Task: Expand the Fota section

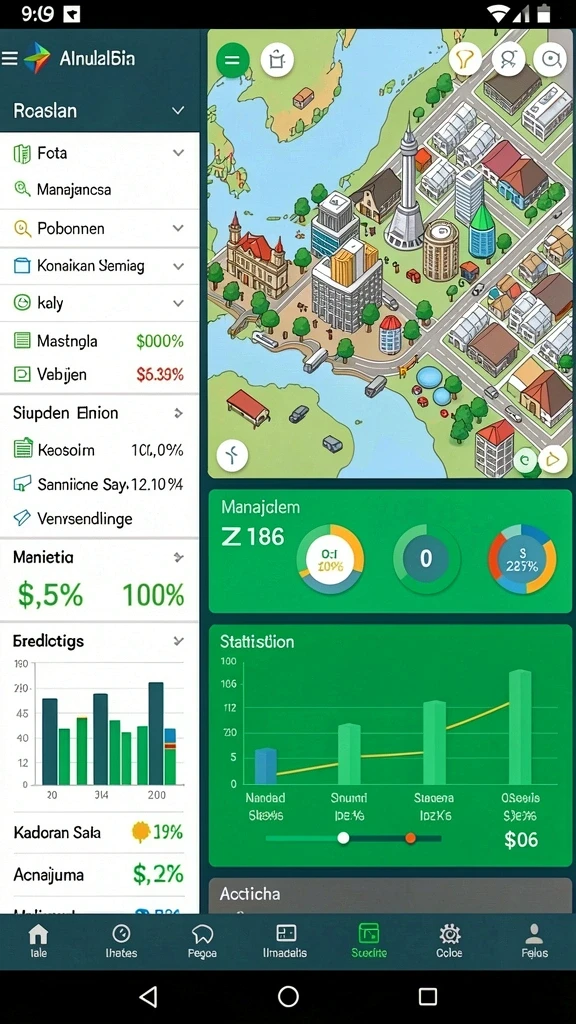Action: pyautogui.click(x=178, y=153)
